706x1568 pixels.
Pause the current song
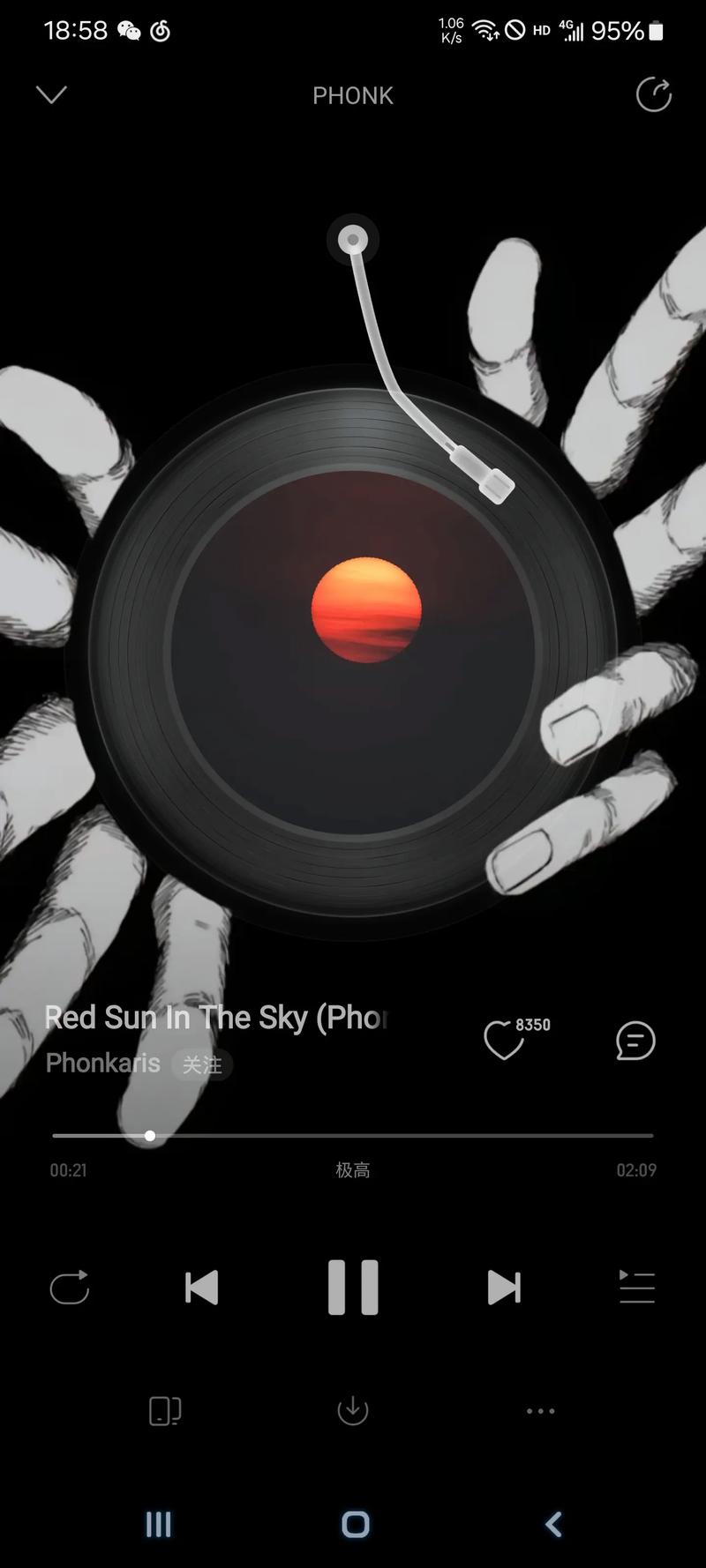[353, 1288]
